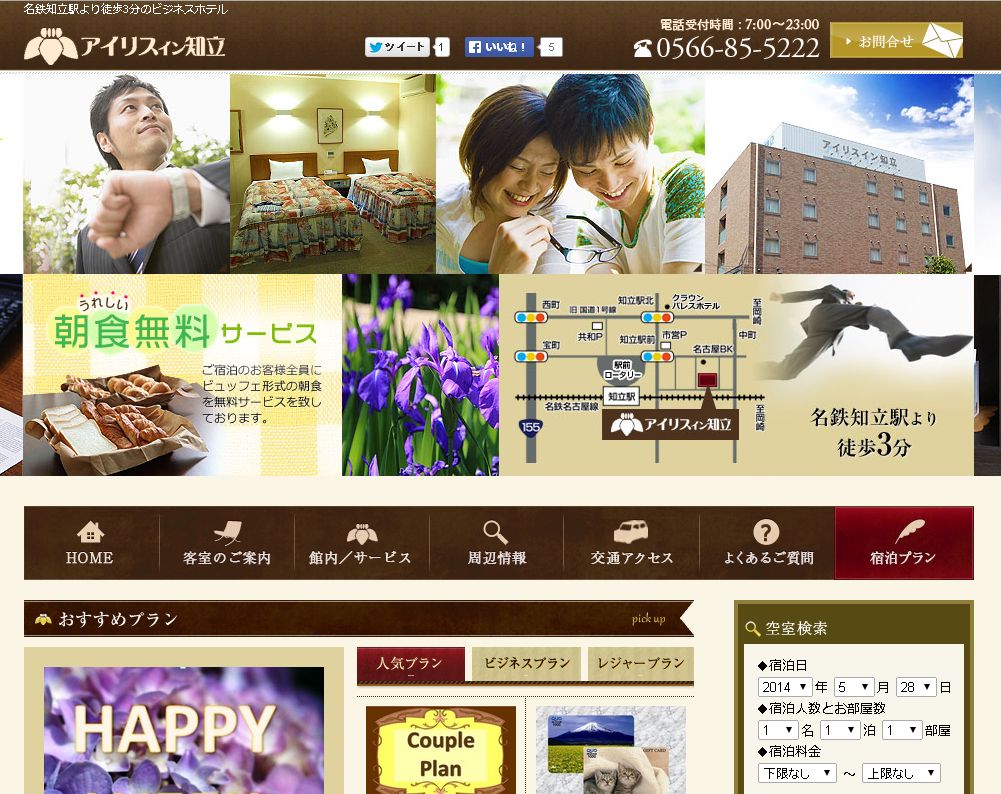Switch to ビジネスプラン tab

526,664
